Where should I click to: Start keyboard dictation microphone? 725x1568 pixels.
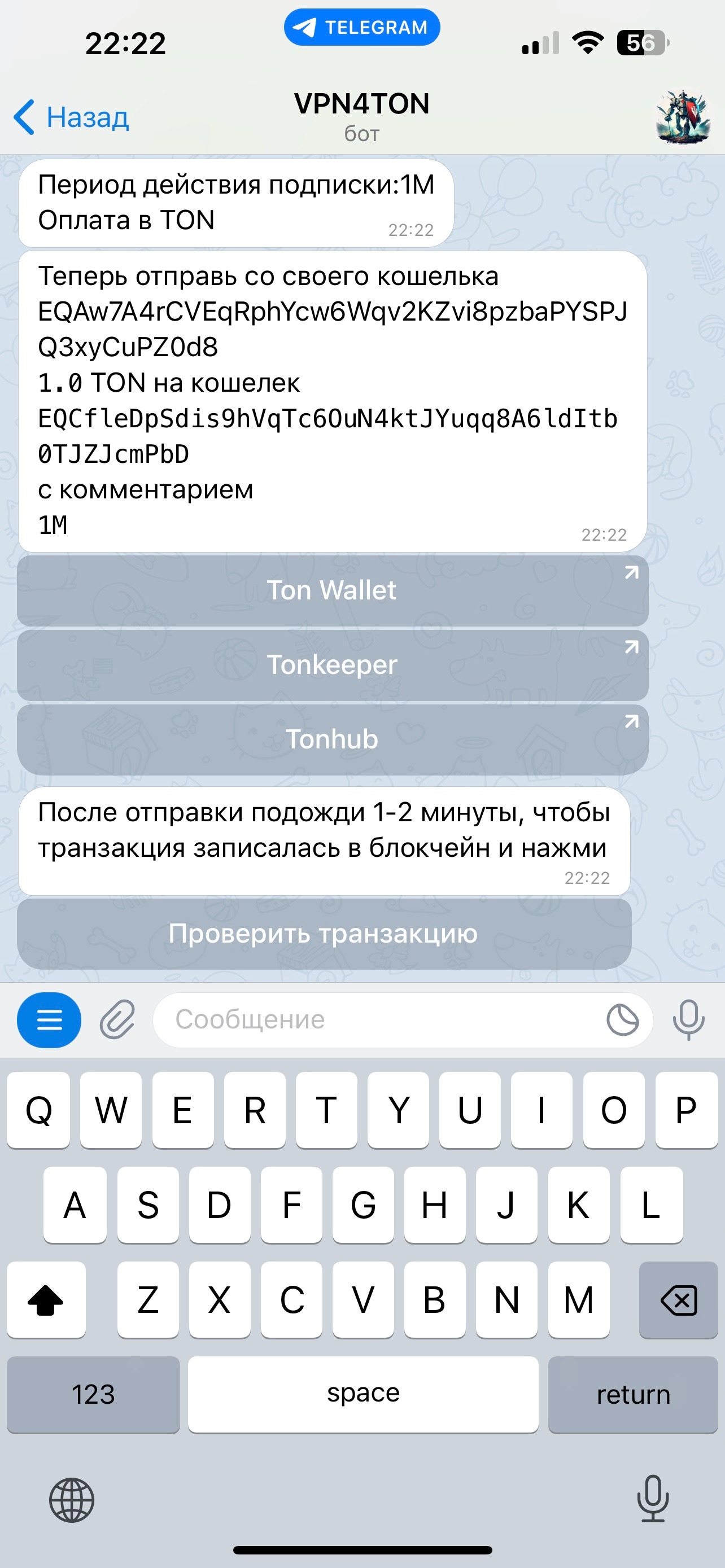tap(653, 1499)
